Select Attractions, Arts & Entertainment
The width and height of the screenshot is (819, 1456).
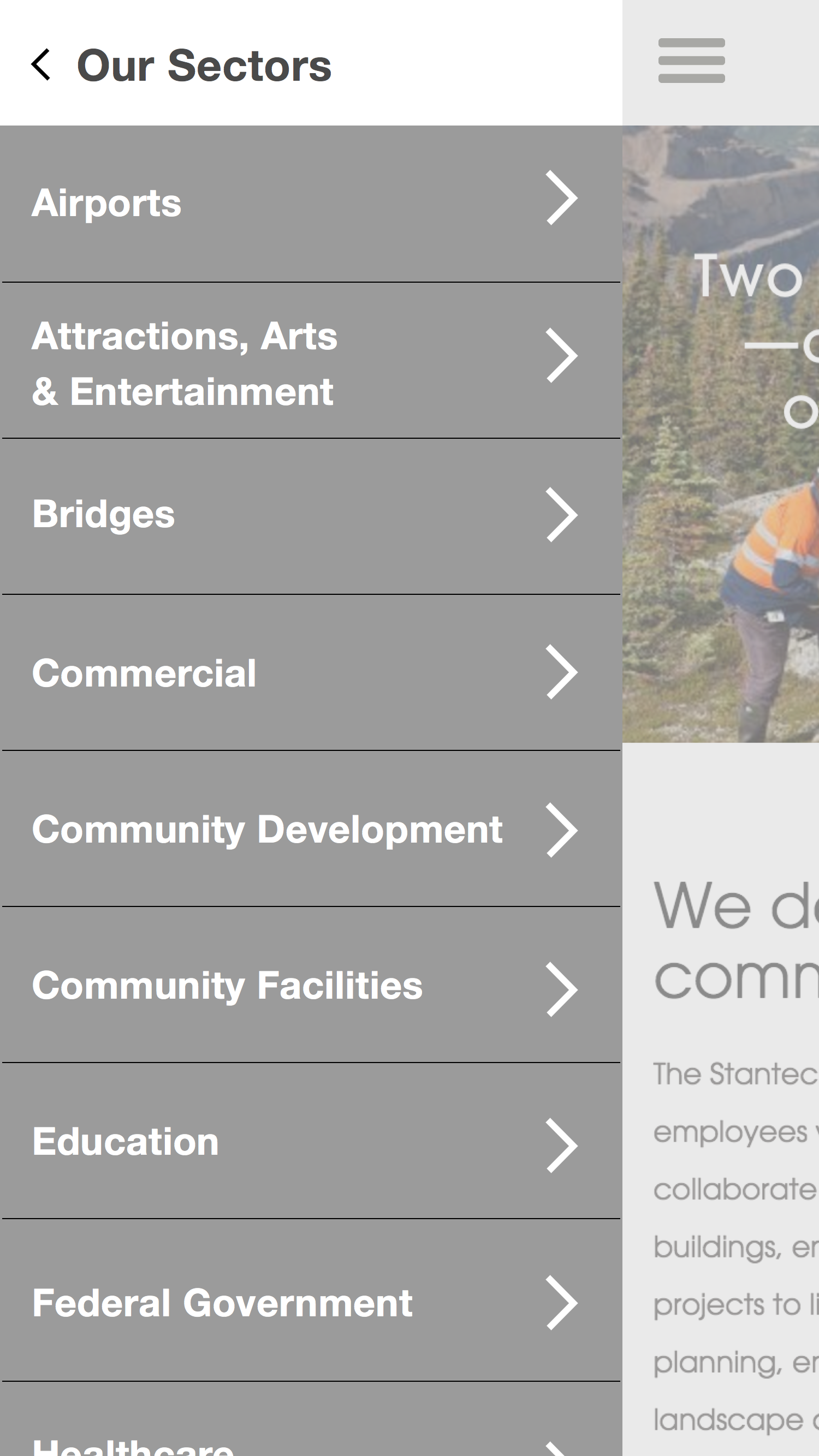311,361
